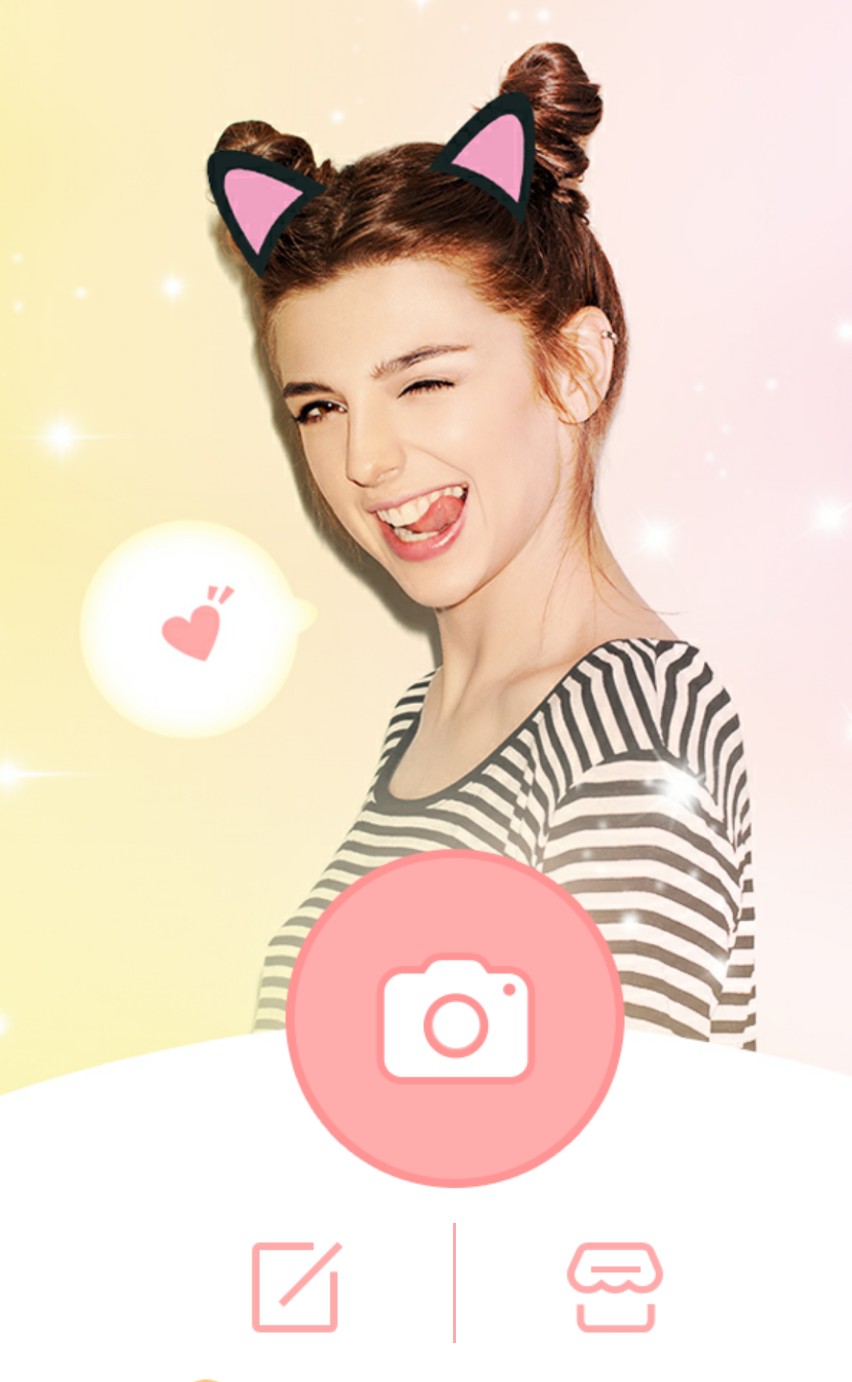Open the camera with the pink button

coord(455,1019)
